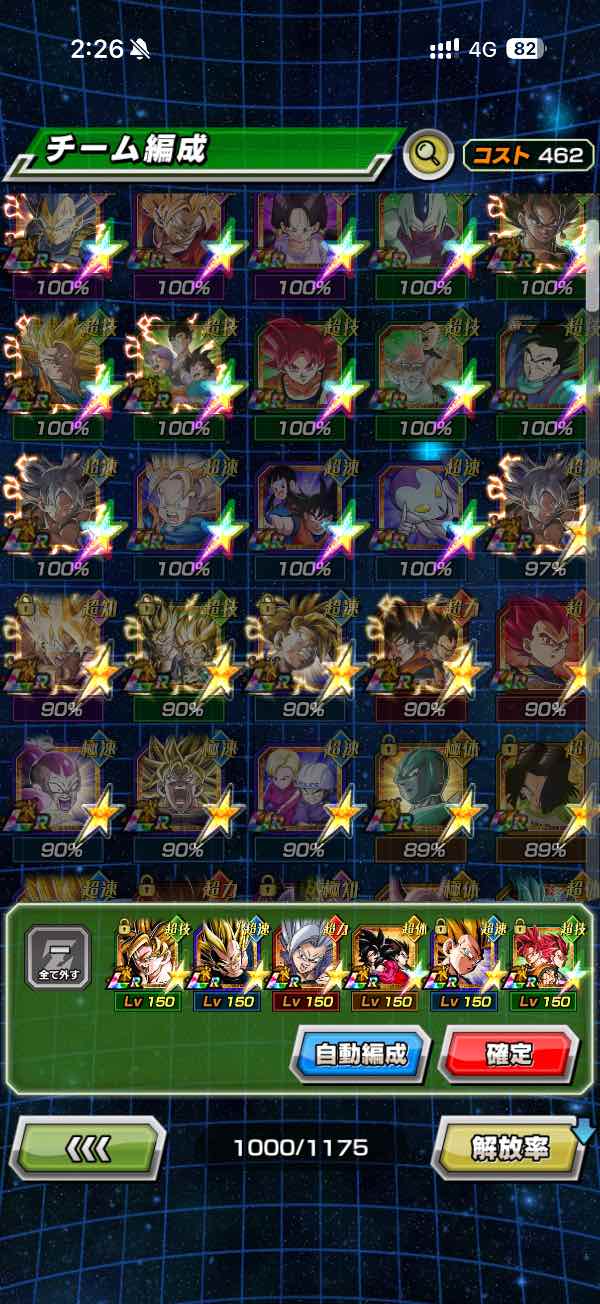Tap the 自動編成 auto-formation button
Viewport: 600px width, 1304px height.
[x=360, y=1053]
